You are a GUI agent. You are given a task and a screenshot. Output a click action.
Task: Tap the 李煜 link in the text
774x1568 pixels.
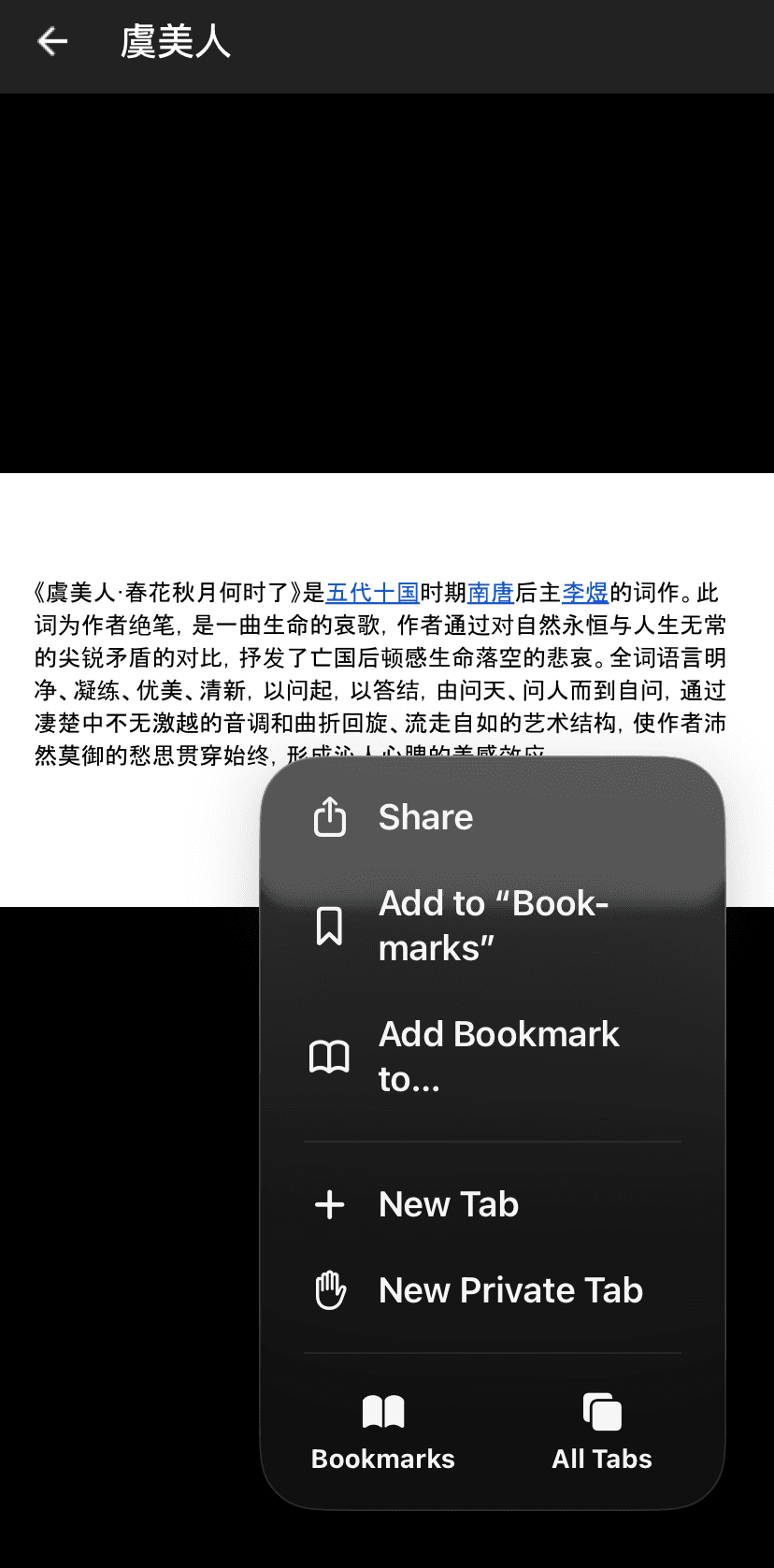(584, 592)
